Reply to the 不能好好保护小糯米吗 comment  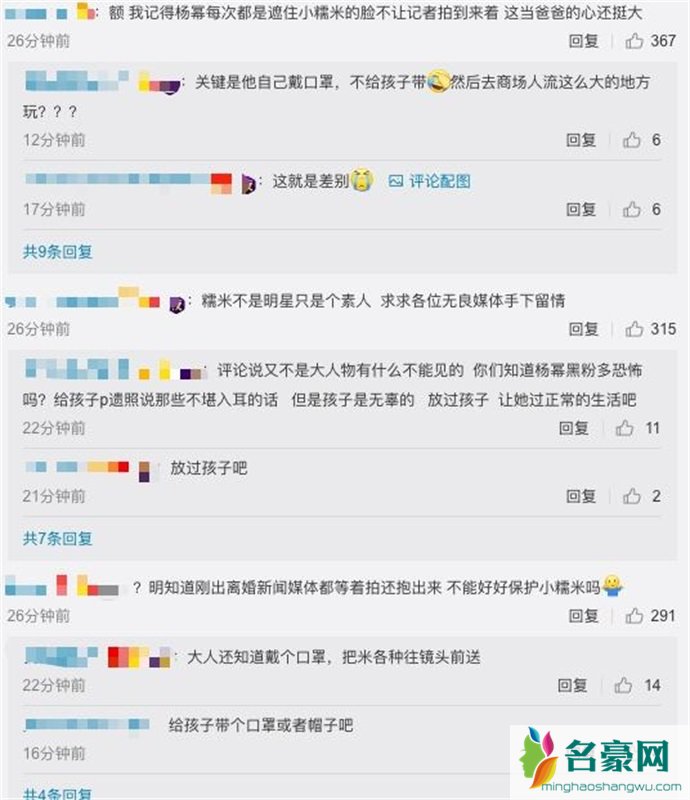click(583, 616)
